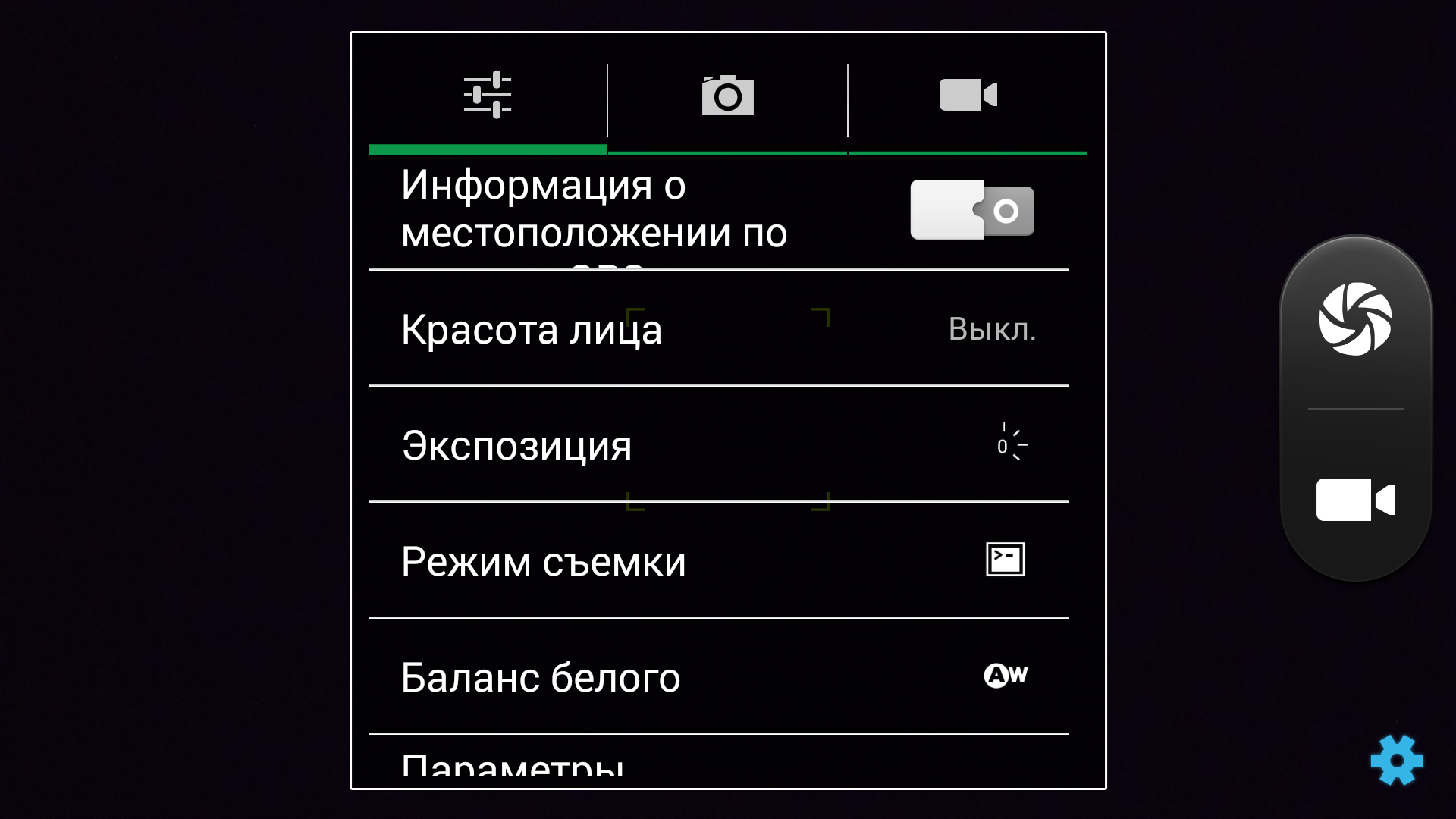This screenshot has width=1456, height=819.
Task: Tap the blue settings gear icon
Action: coord(1396,759)
